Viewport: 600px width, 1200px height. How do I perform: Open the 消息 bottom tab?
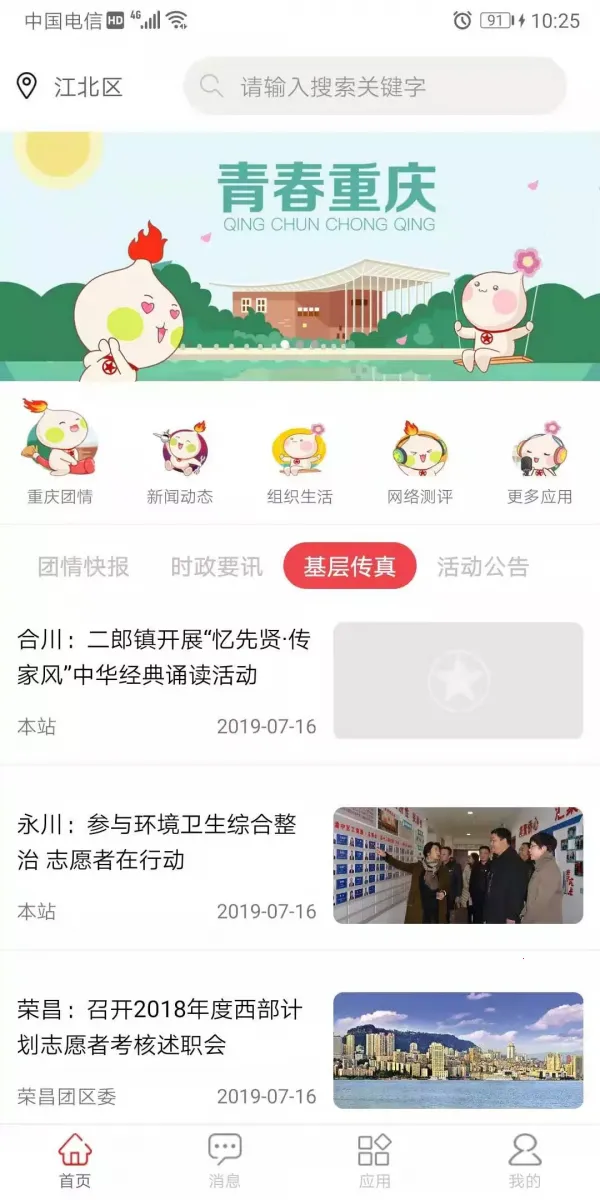pyautogui.click(x=225, y=1160)
